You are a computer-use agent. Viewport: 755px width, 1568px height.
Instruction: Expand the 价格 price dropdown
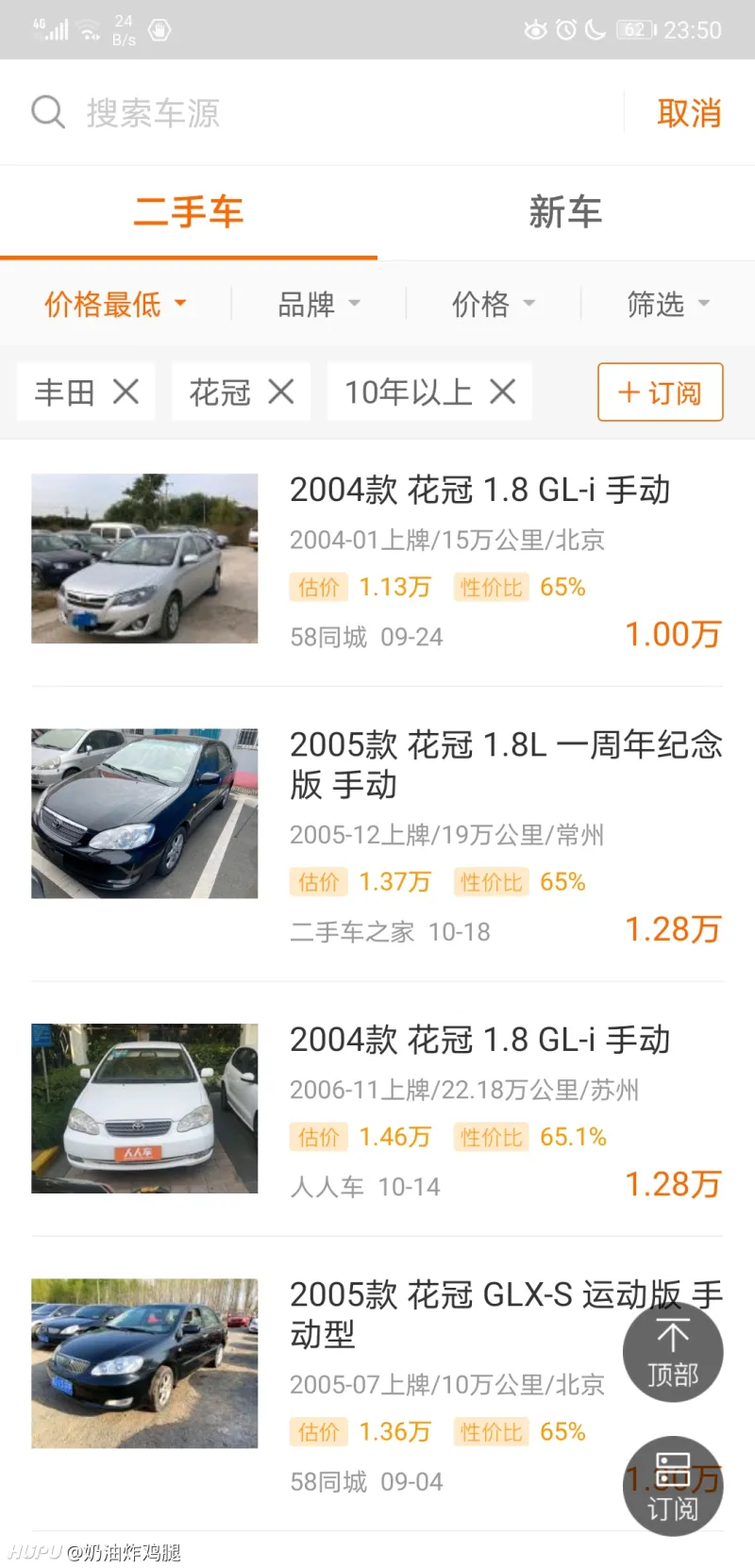493,304
